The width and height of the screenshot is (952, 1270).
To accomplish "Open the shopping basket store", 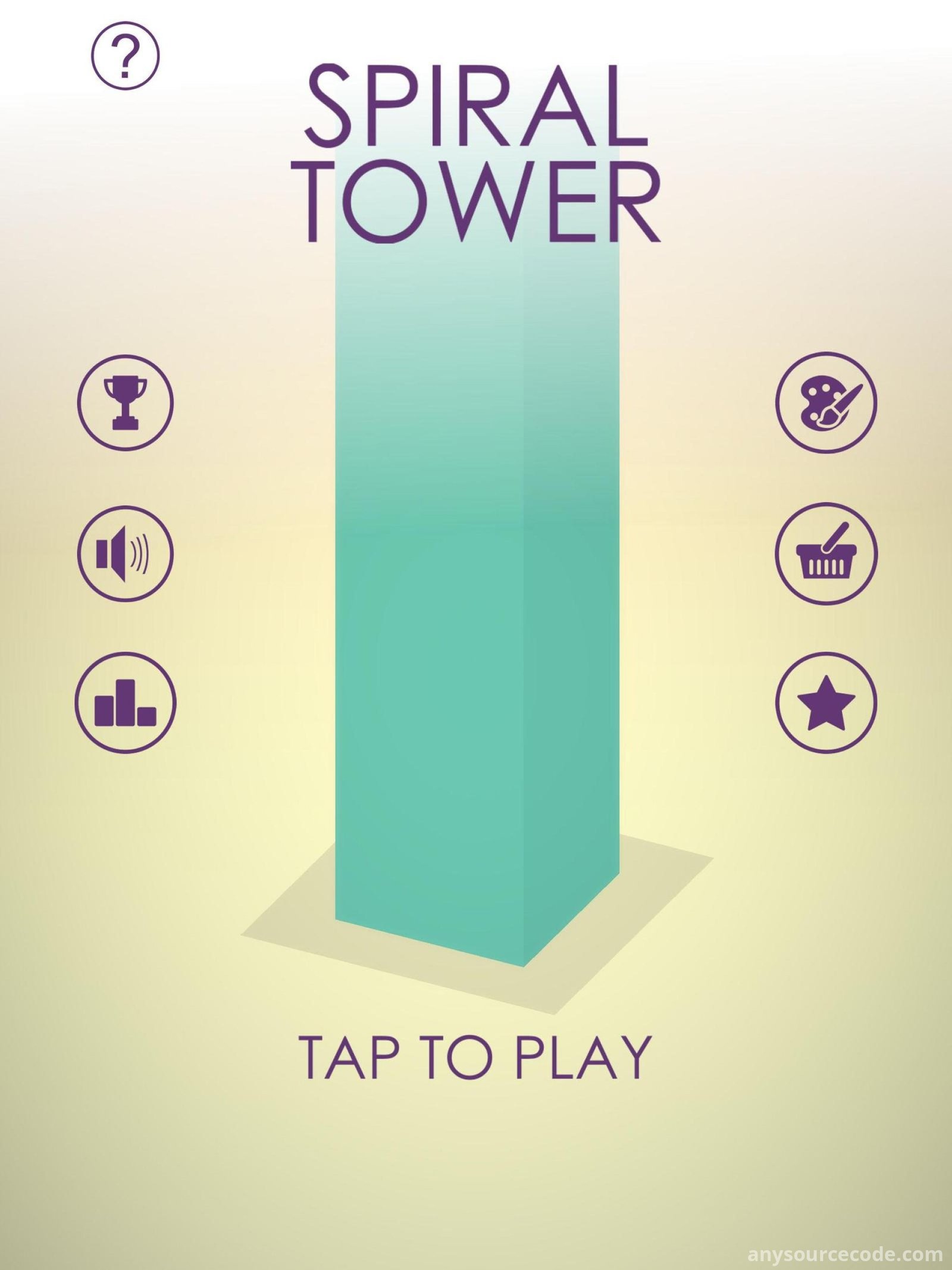I will [826, 553].
